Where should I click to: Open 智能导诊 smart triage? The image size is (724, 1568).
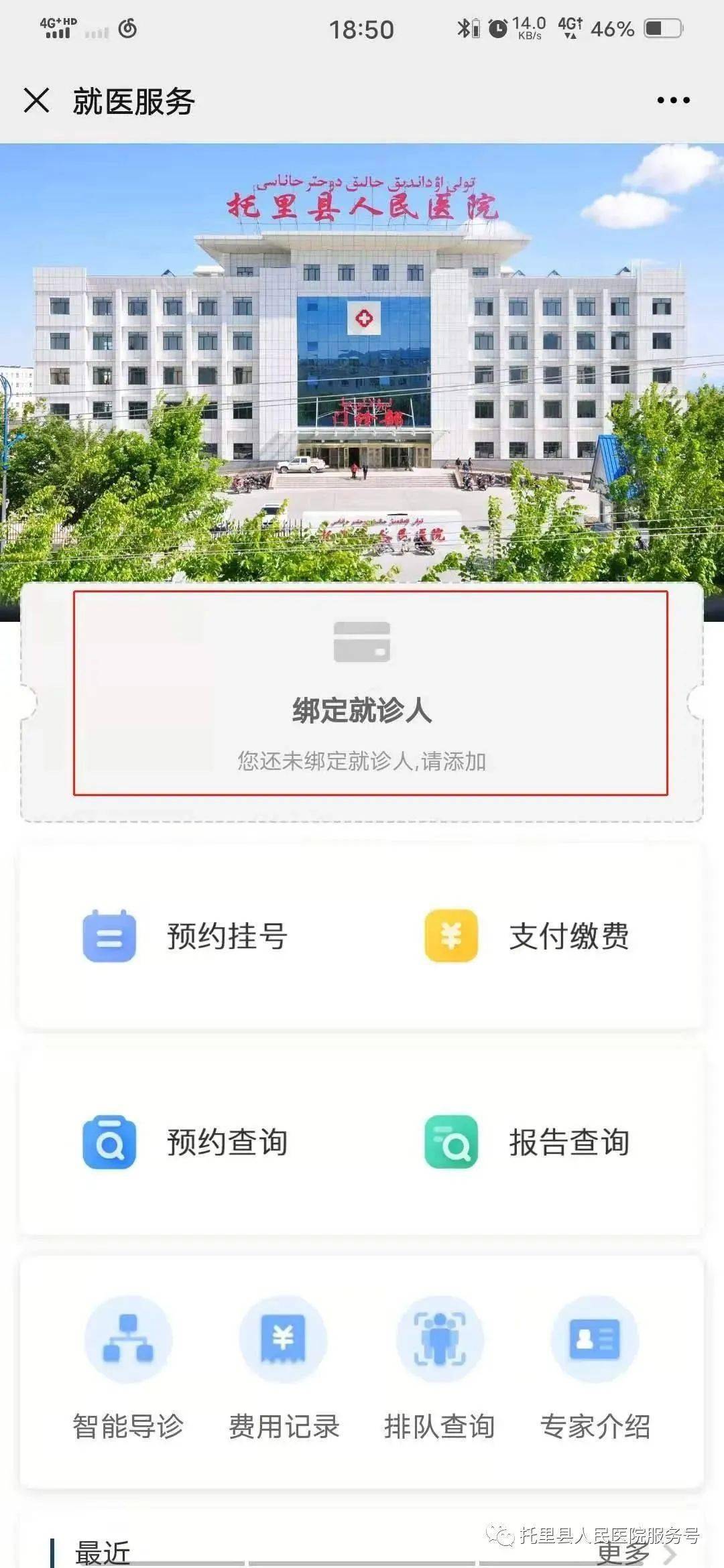coord(128,1367)
